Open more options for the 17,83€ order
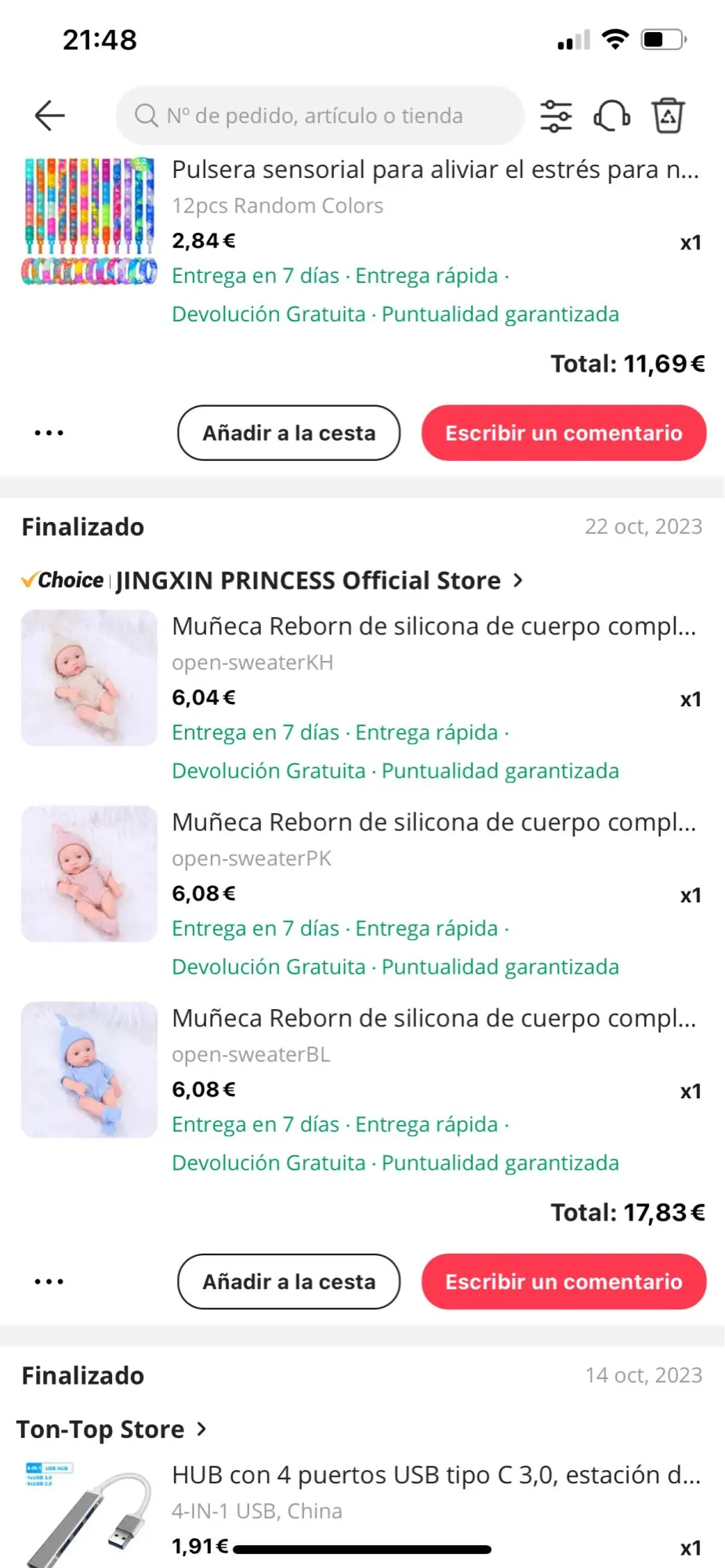 [49, 1282]
